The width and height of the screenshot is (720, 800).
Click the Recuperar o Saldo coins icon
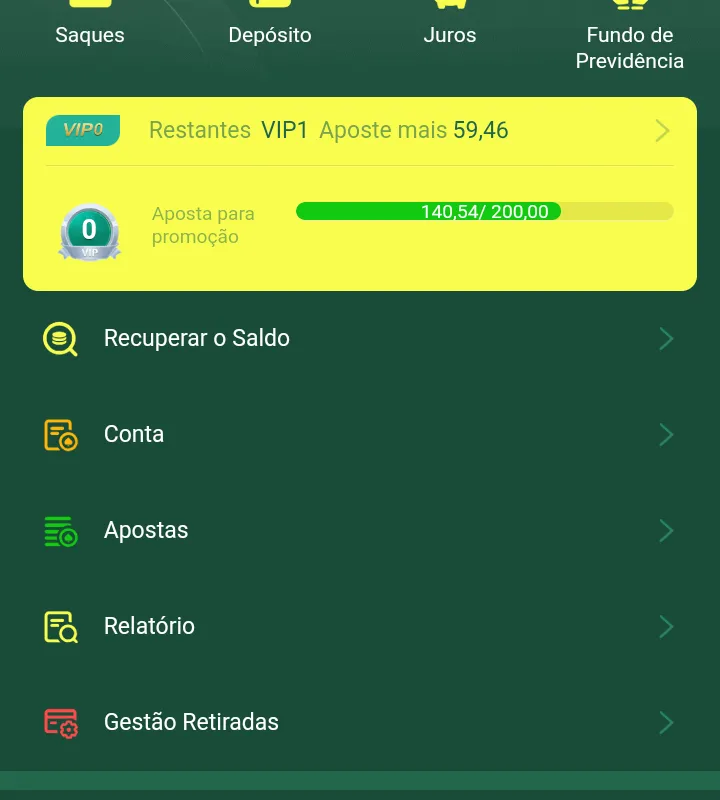(60, 338)
